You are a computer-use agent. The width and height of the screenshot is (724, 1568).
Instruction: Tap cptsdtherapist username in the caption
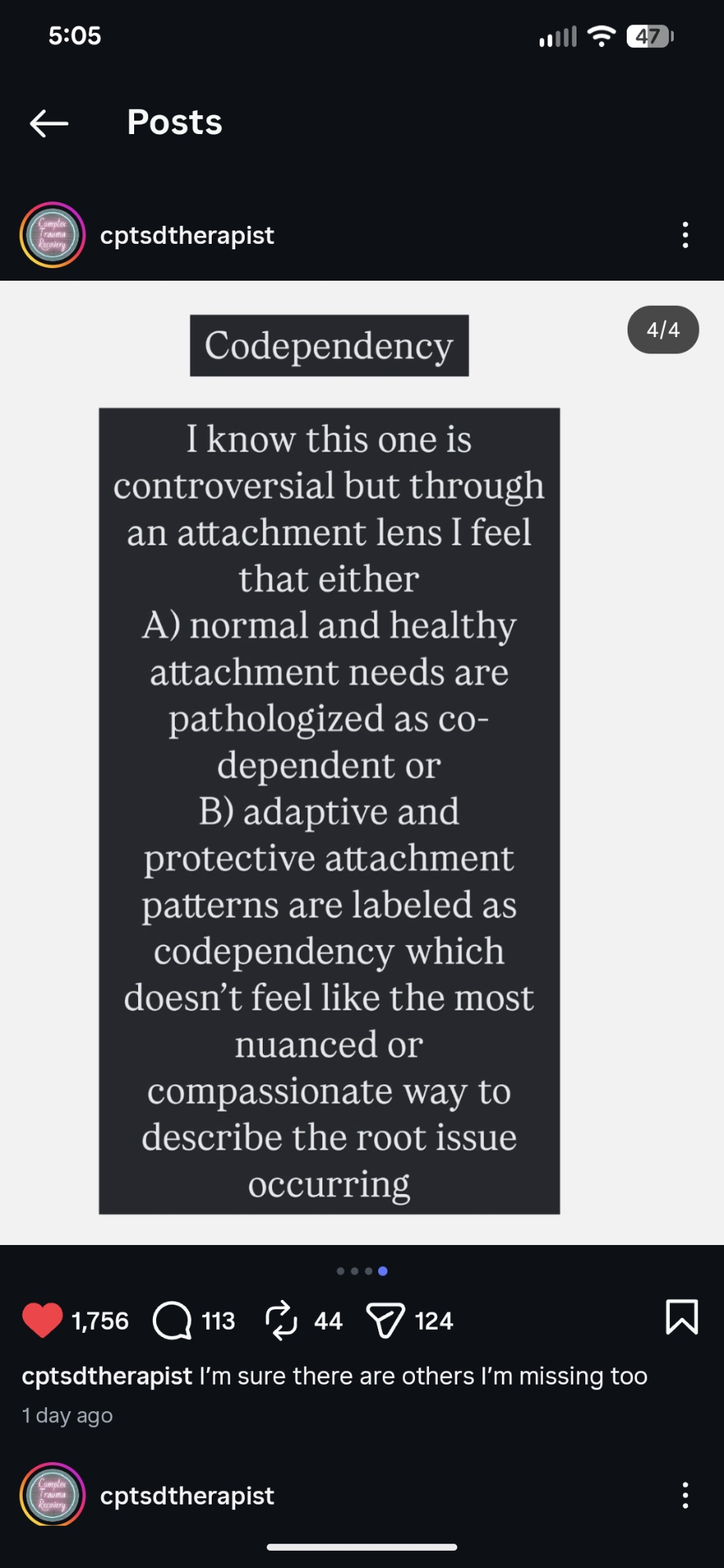click(107, 1376)
